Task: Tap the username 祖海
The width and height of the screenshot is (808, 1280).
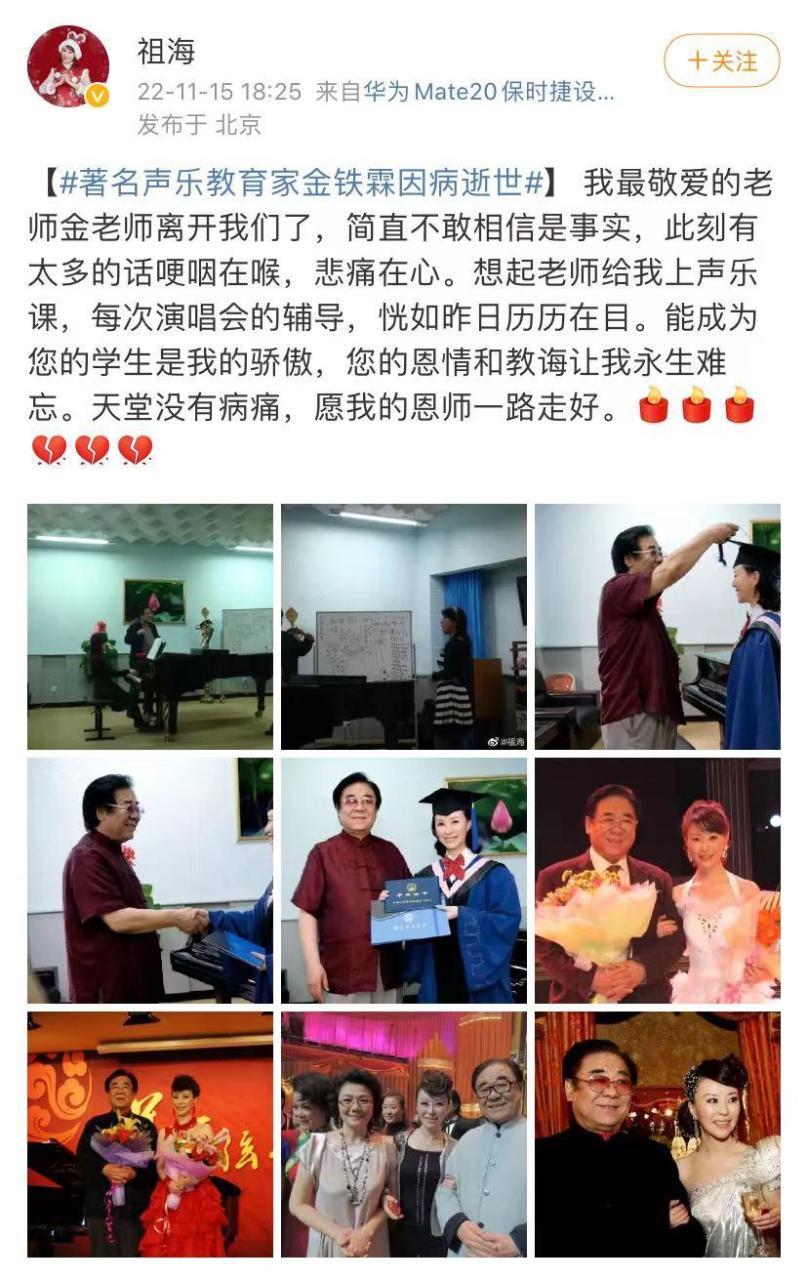Action: coord(166,50)
